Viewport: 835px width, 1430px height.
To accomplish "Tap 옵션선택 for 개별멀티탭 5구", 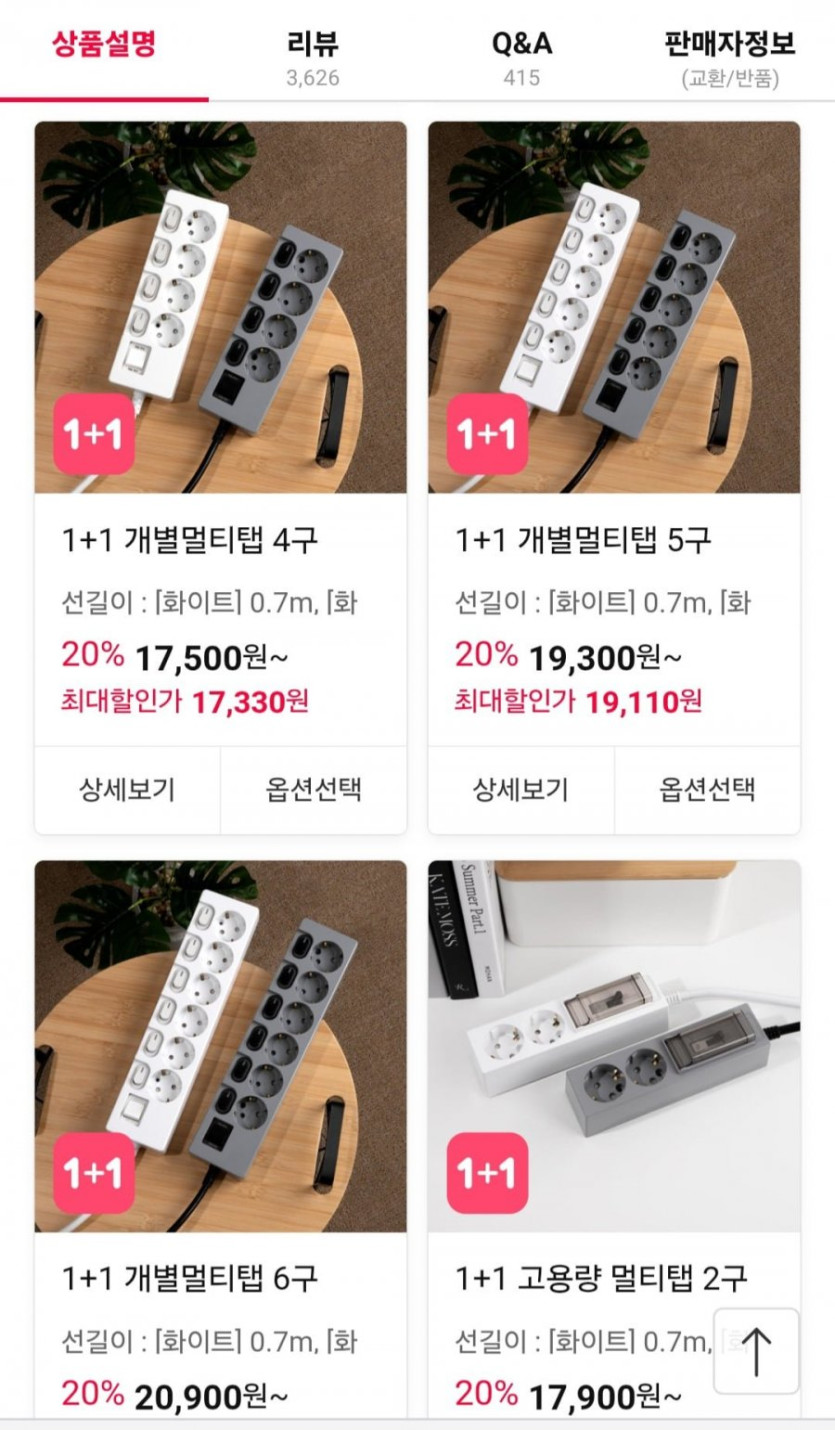I will (x=707, y=790).
